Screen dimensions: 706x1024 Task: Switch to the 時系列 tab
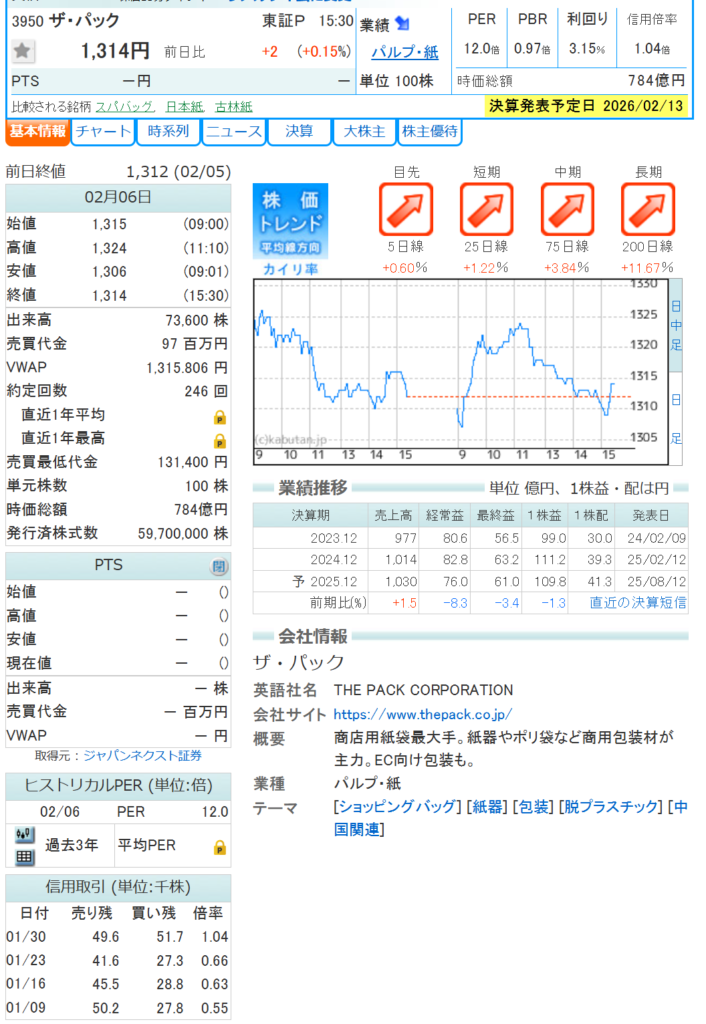tap(167, 131)
